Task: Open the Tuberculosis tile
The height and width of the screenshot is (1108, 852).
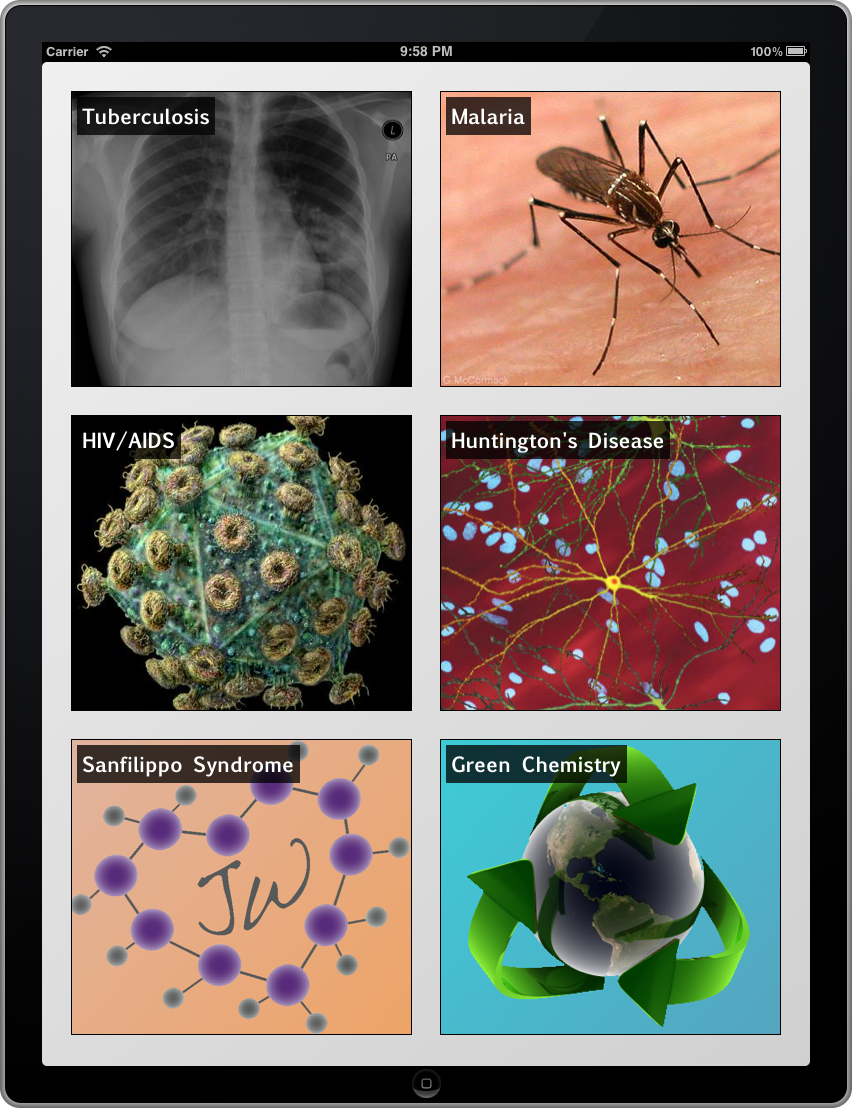Action: [241, 239]
